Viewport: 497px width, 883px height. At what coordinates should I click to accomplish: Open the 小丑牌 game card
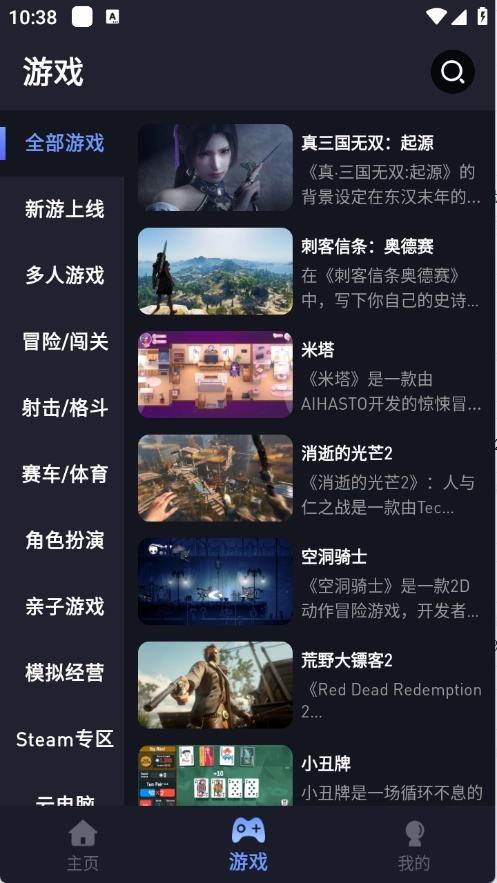coord(311,775)
